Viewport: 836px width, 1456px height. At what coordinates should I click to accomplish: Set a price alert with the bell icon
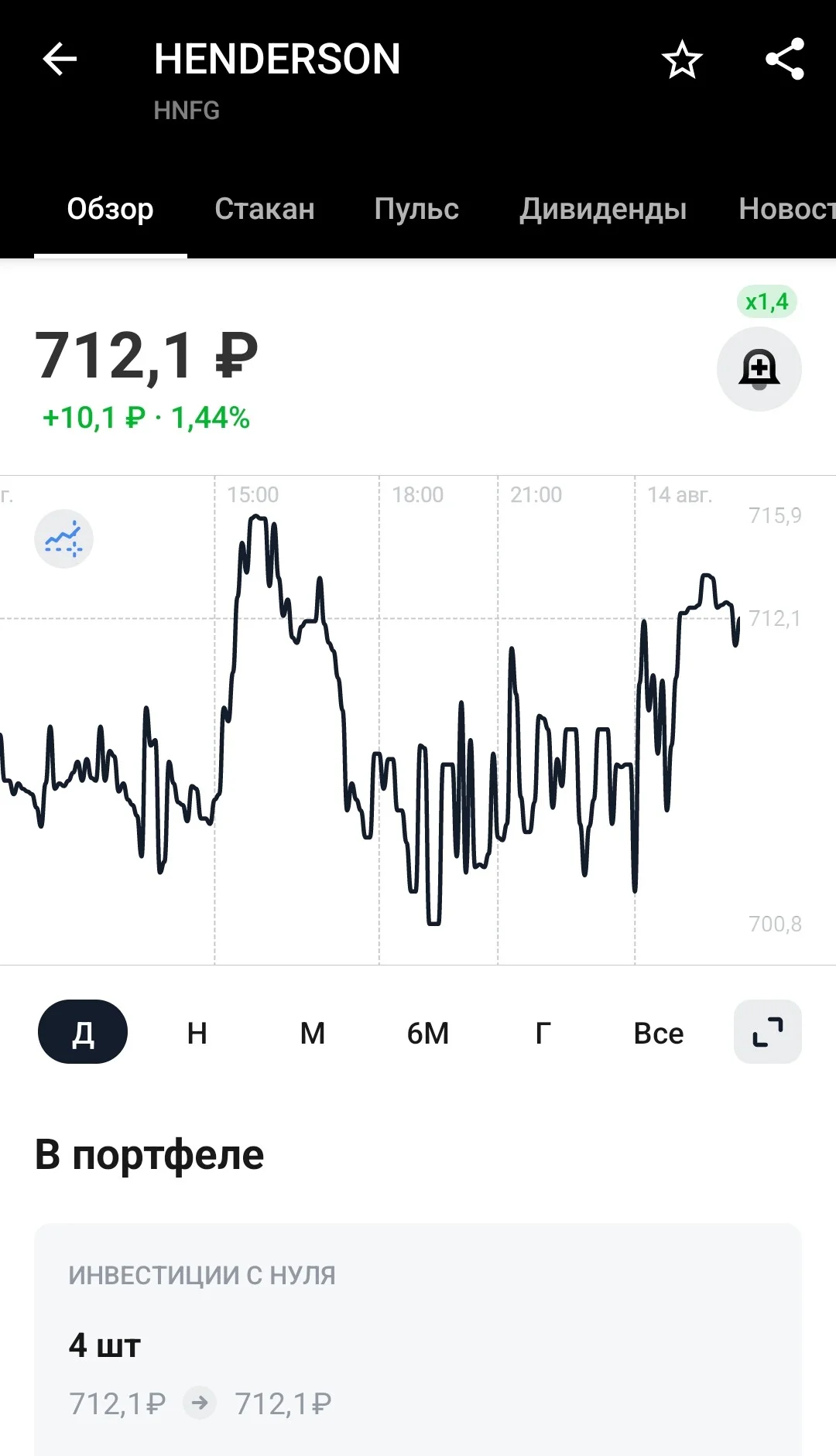pyautogui.click(x=759, y=369)
